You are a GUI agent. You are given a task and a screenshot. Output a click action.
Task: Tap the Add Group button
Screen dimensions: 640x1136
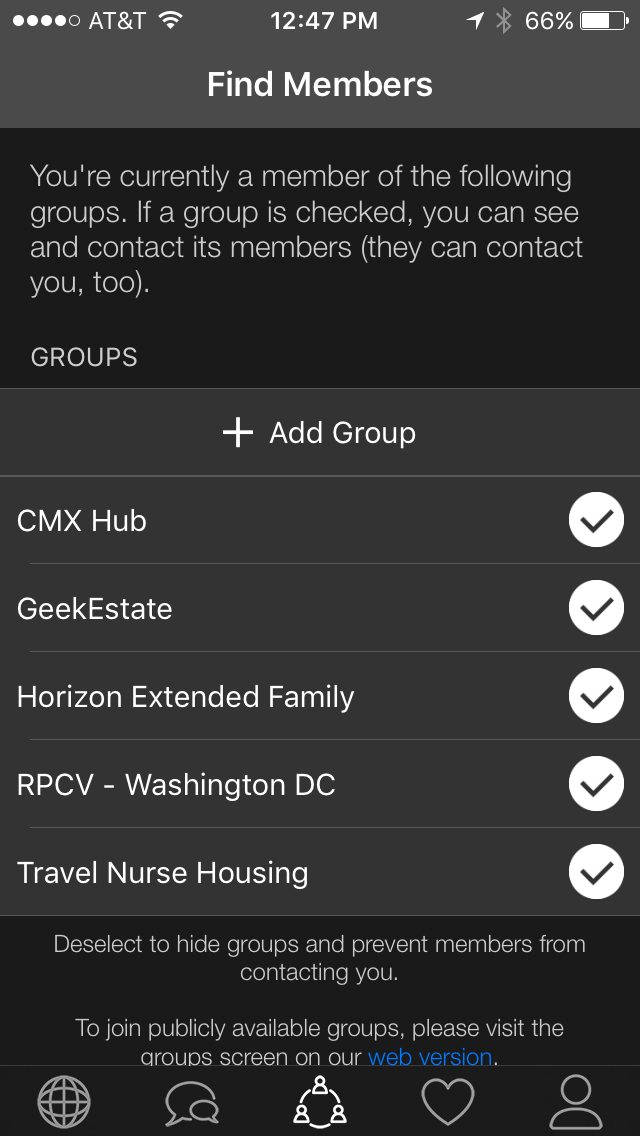(320, 433)
